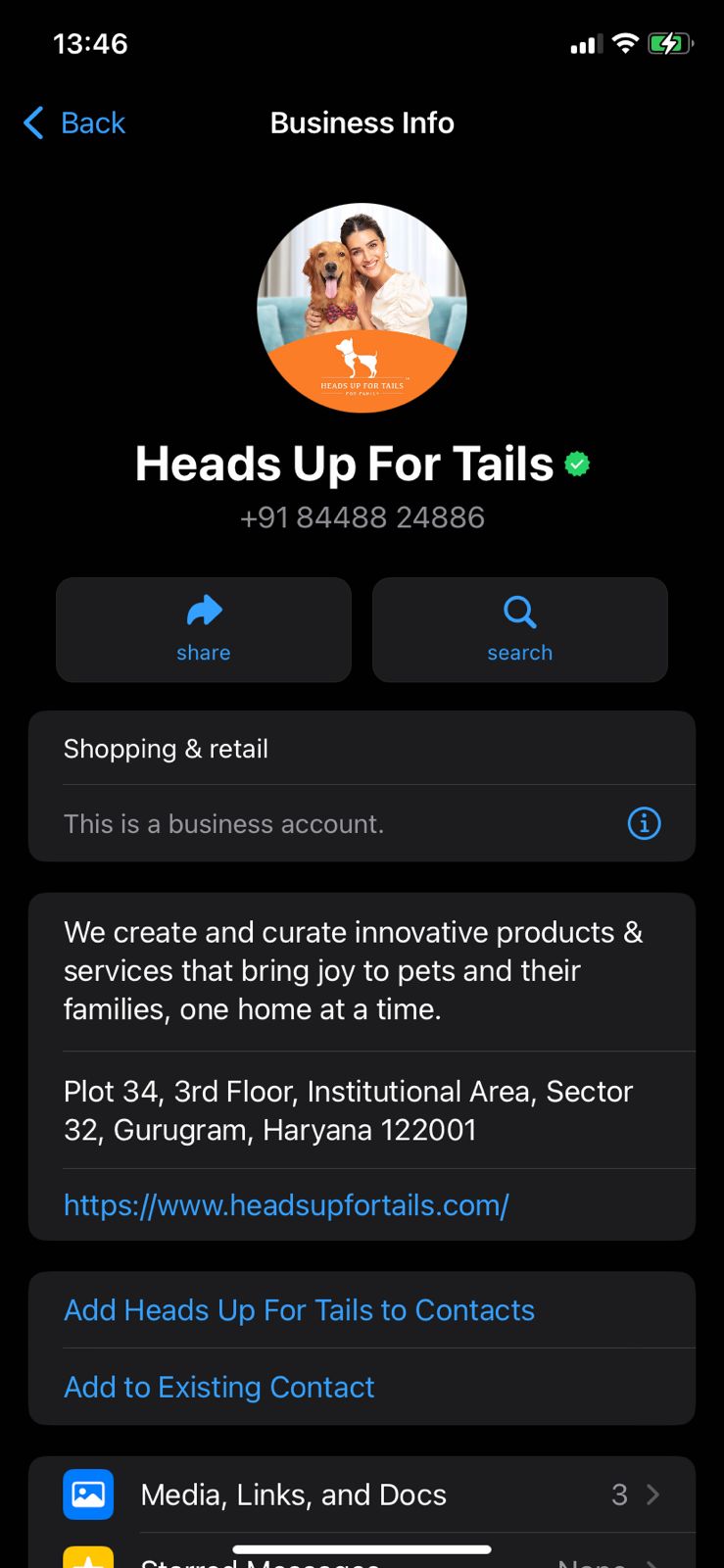Screen dimensions: 724x1568
Task: Share the Heads Up For Tails contact
Action: click(x=204, y=629)
